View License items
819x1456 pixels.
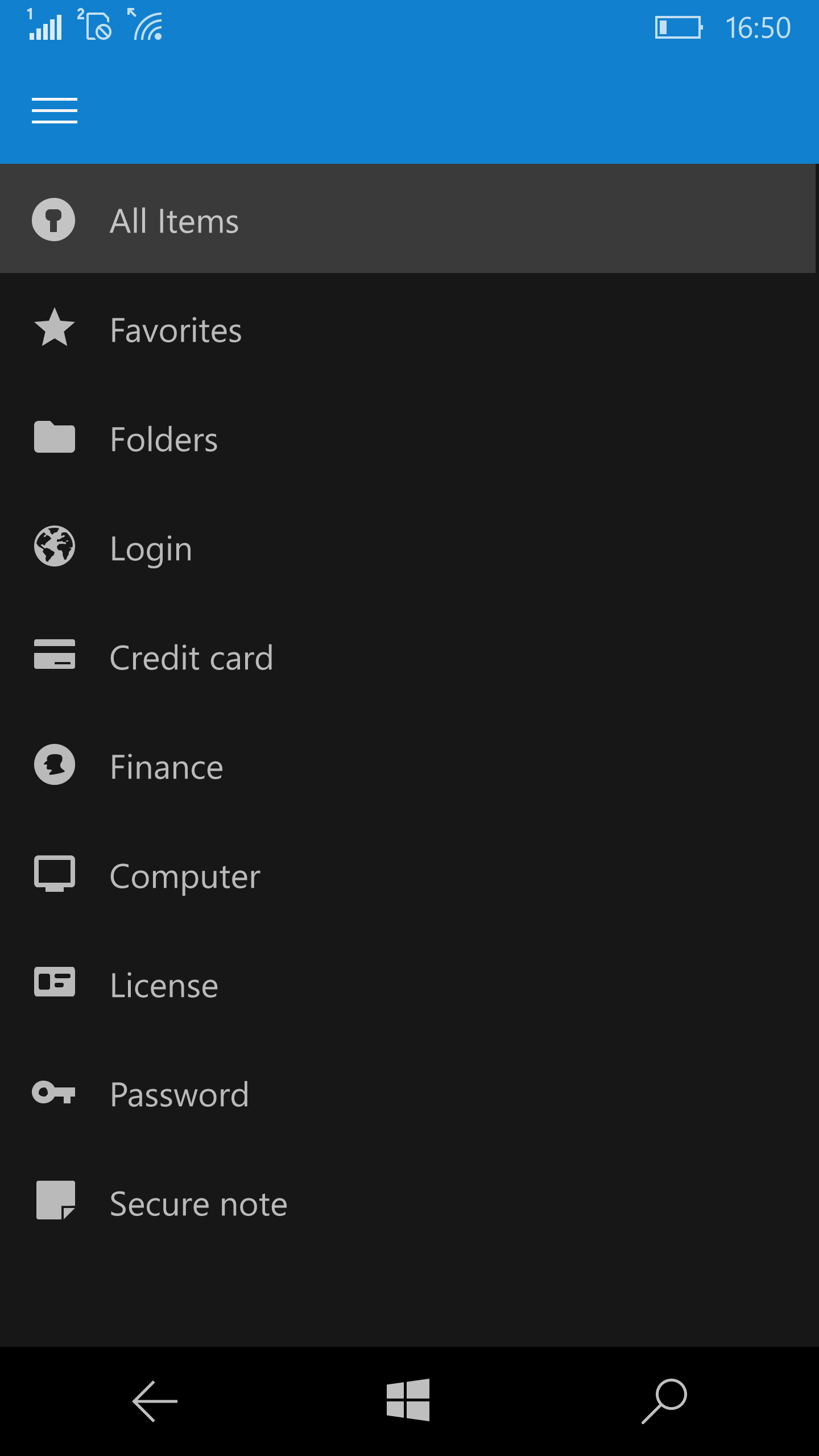click(x=408, y=983)
